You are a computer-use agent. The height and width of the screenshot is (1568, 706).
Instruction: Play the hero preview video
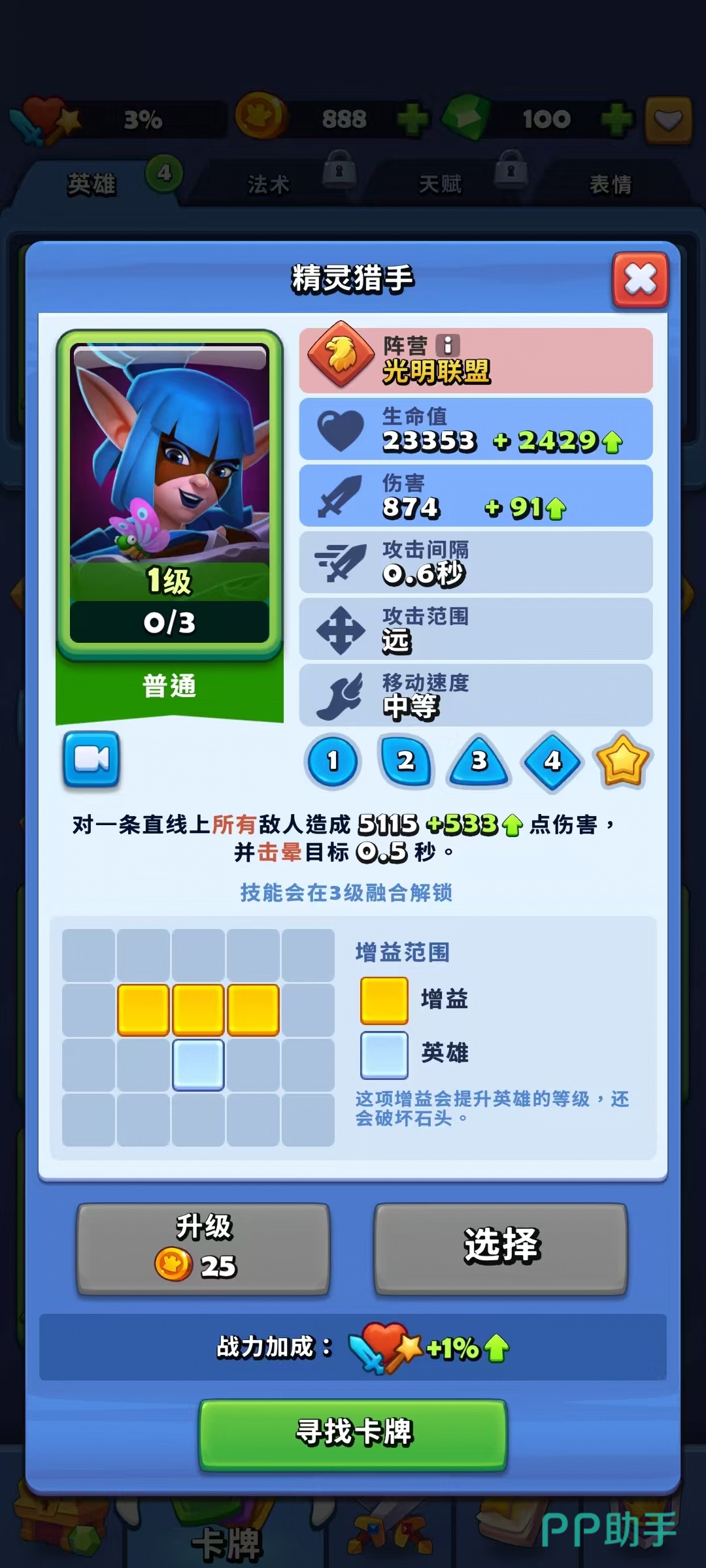click(92, 759)
